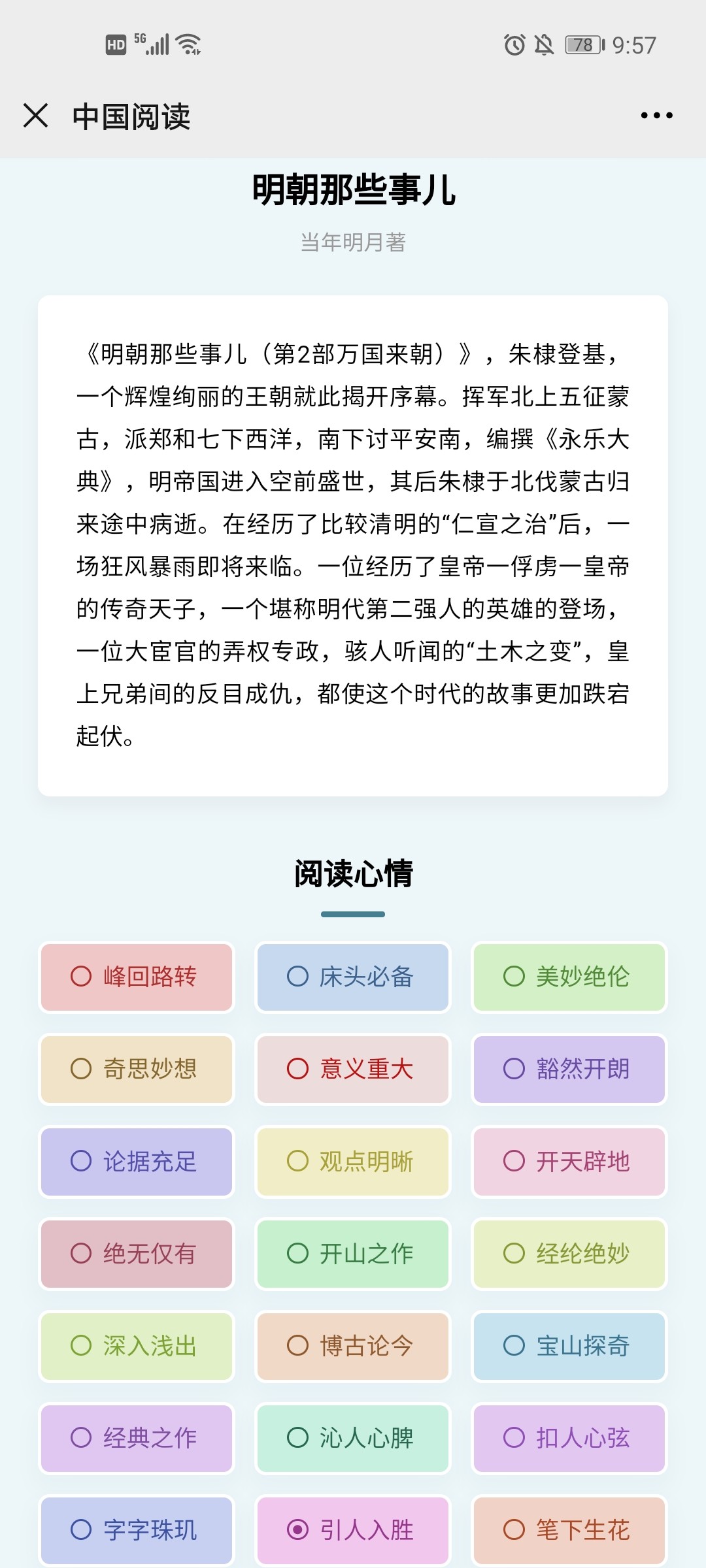This screenshot has width=706, height=1568.
Task: Select the 开天辟地 option
Action: coord(569,1161)
